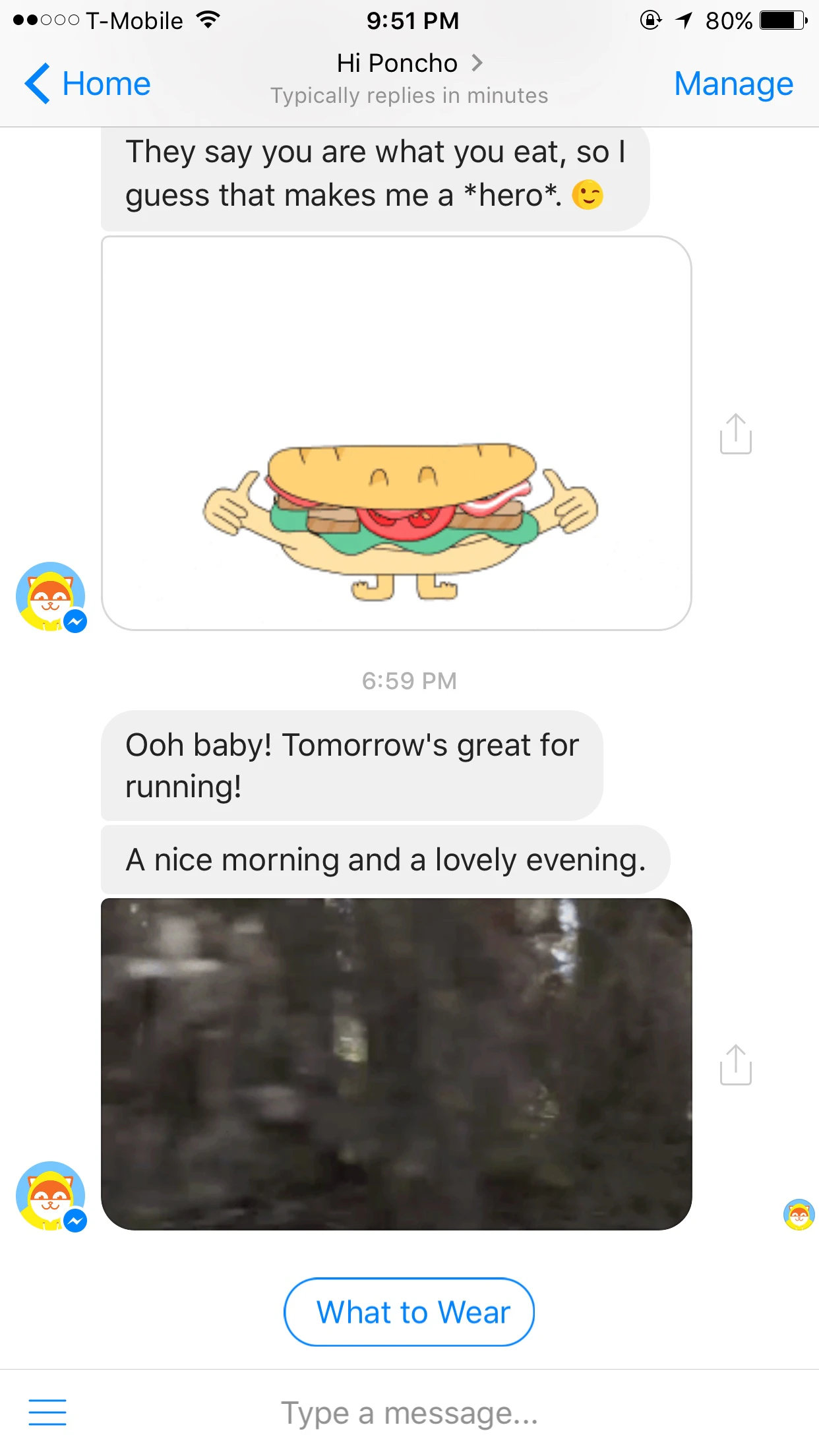Screen dimensions: 819x1456
Task: Choose the What to Wear quick reply
Action: (x=409, y=1312)
